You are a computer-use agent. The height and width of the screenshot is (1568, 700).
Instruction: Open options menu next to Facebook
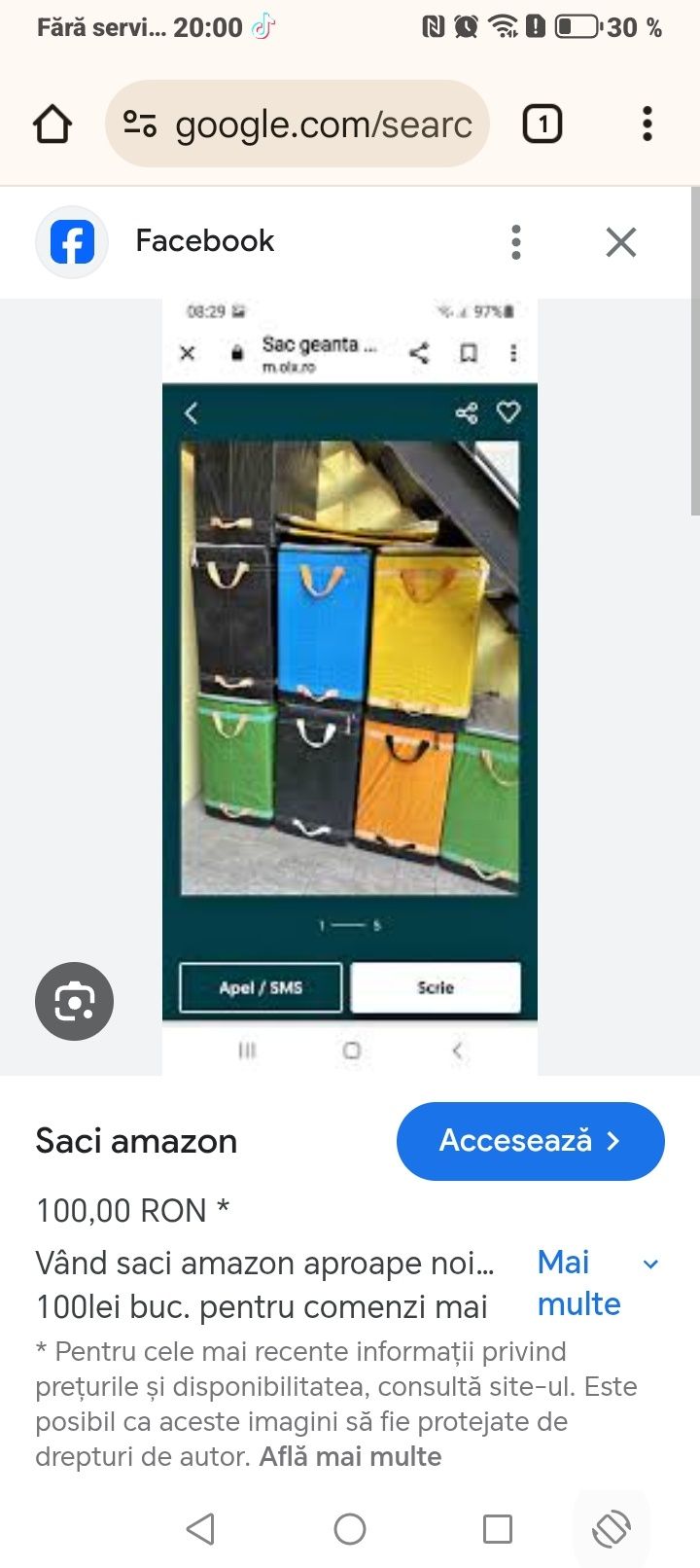pyautogui.click(x=516, y=242)
